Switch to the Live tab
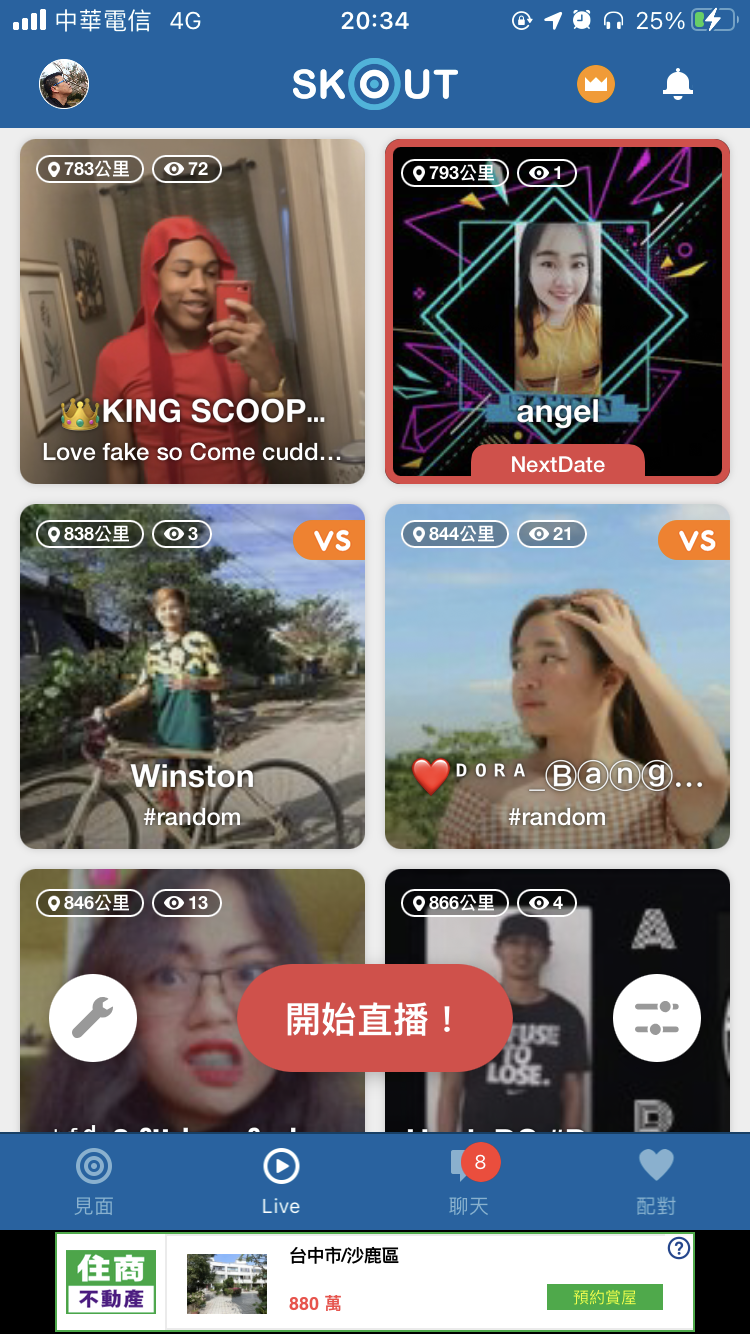The width and height of the screenshot is (750, 1334). (281, 1182)
